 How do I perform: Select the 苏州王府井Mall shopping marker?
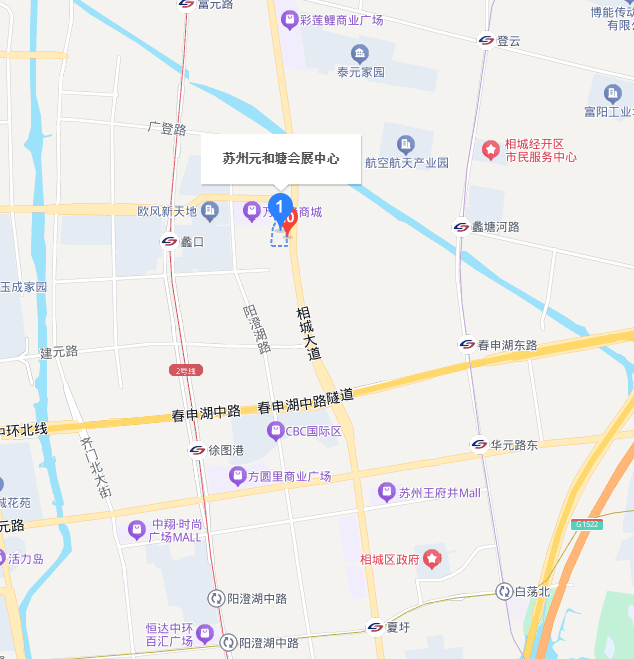(387, 492)
